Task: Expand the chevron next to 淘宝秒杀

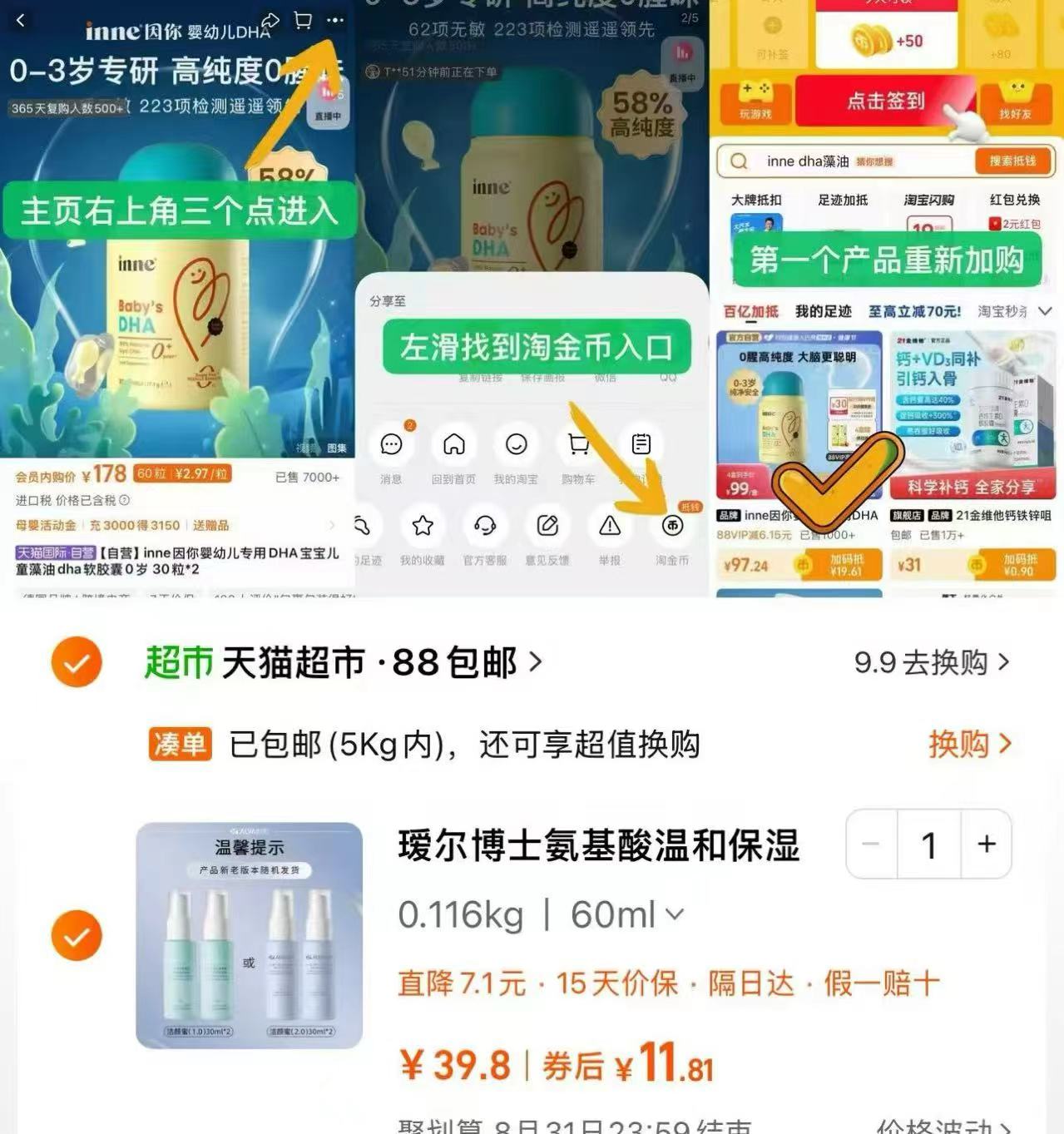Action: click(1045, 312)
